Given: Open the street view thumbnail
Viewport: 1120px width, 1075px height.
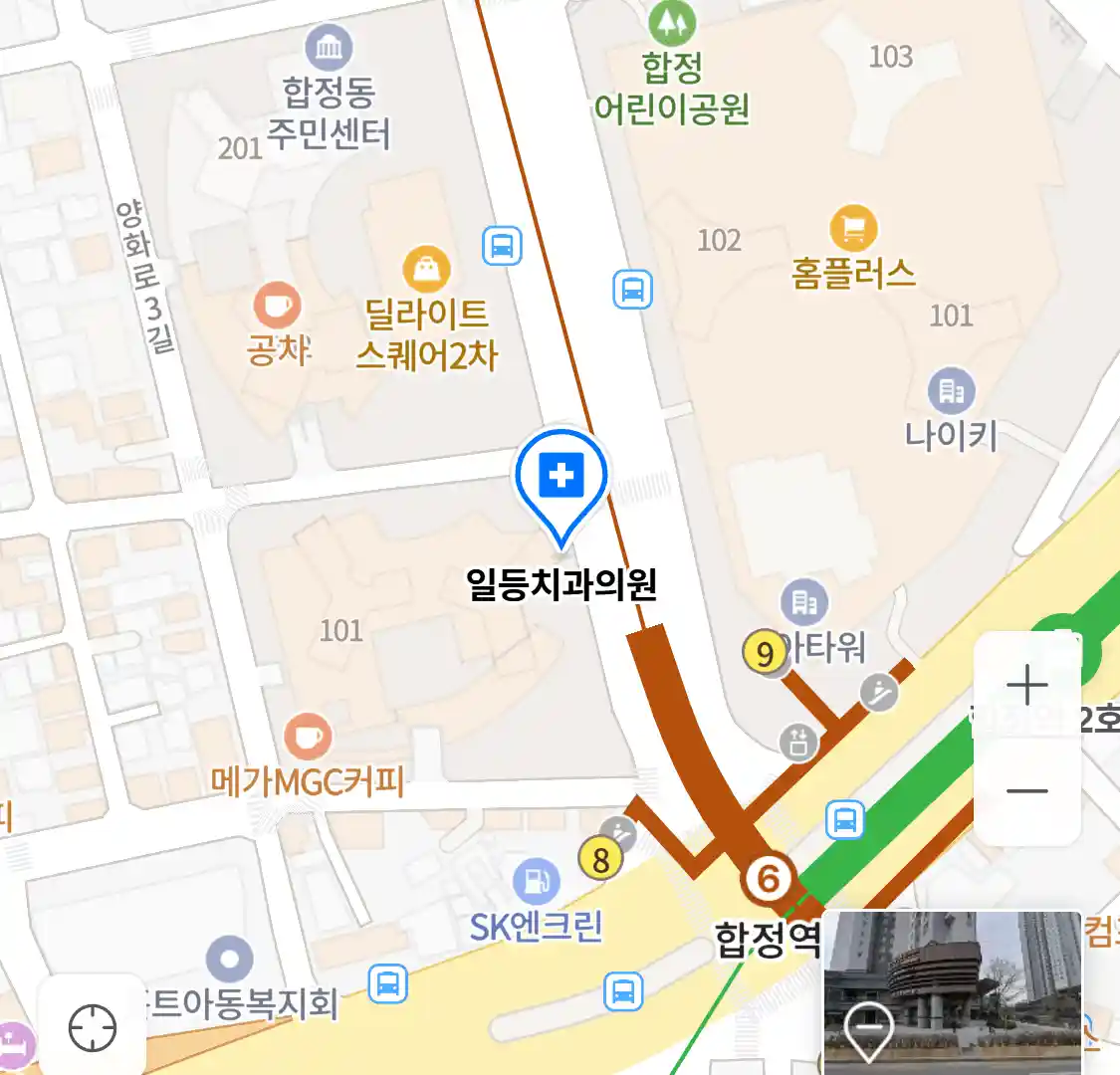Looking at the screenshot, I should 952,991.
